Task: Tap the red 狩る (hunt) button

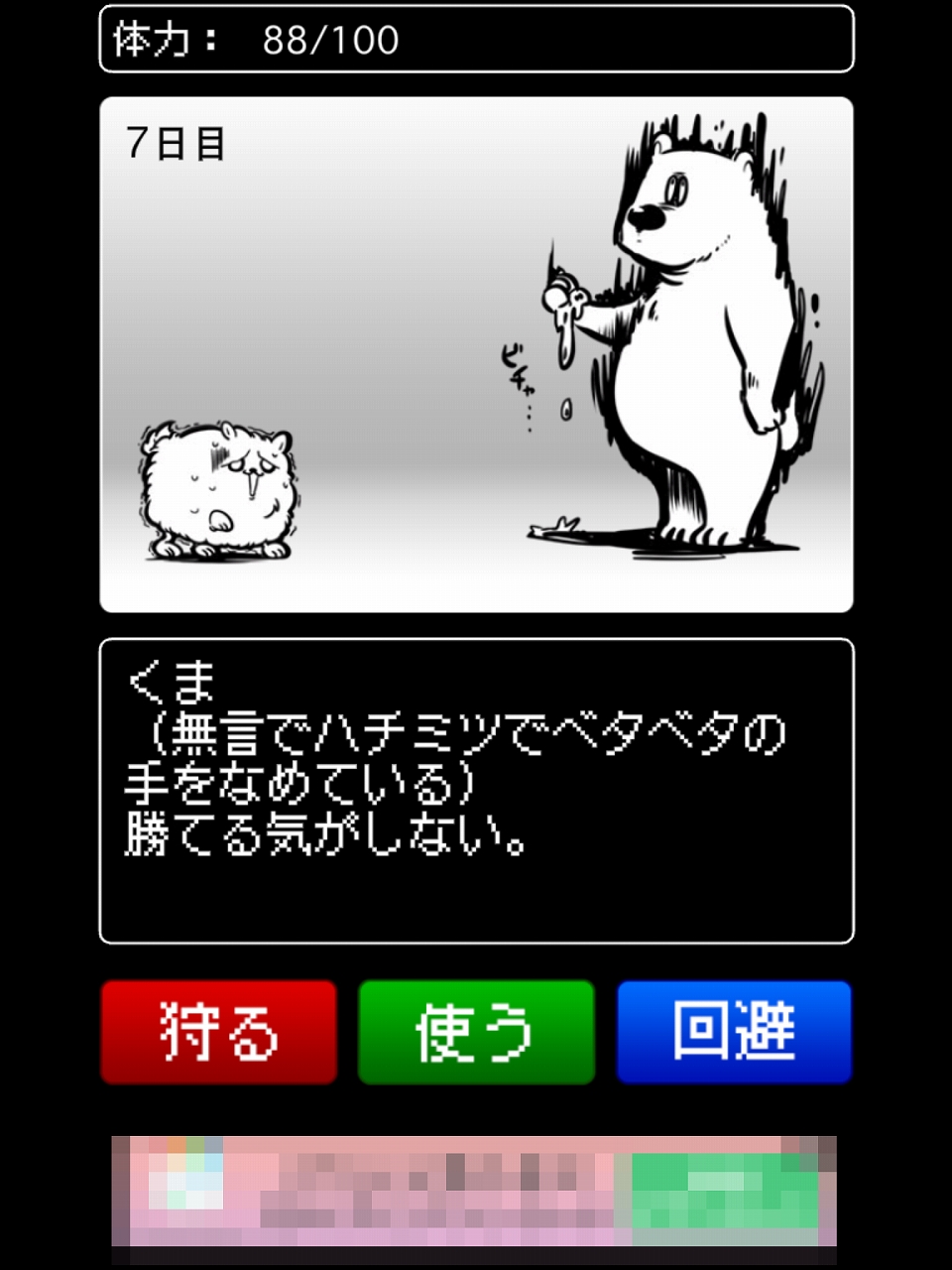Action: pyautogui.click(x=219, y=1032)
